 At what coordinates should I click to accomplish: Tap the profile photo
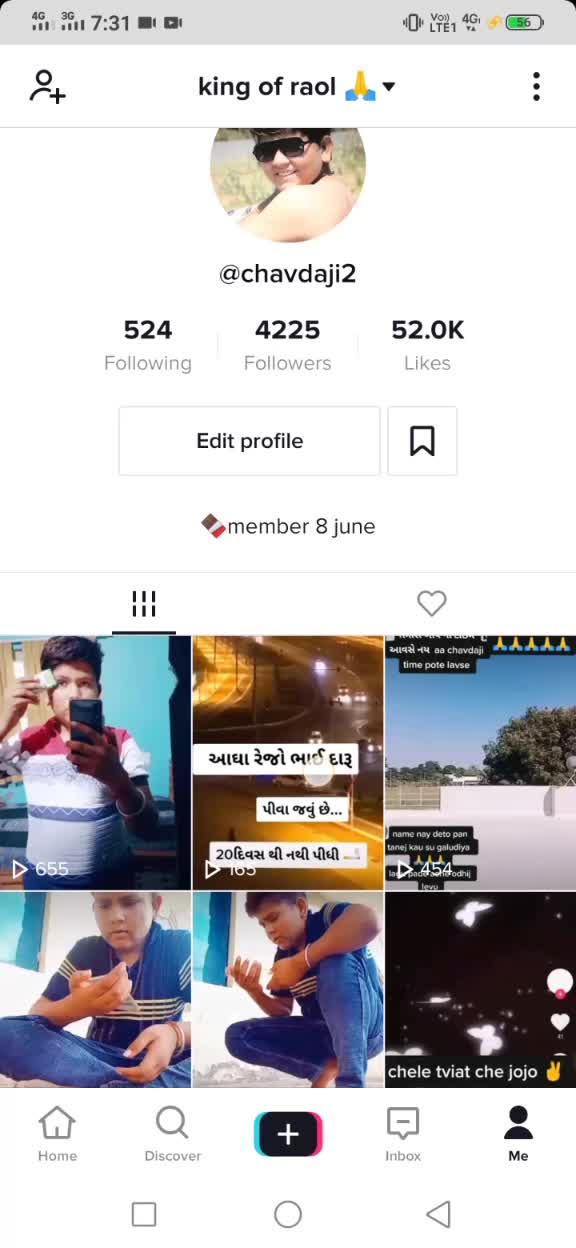288,183
